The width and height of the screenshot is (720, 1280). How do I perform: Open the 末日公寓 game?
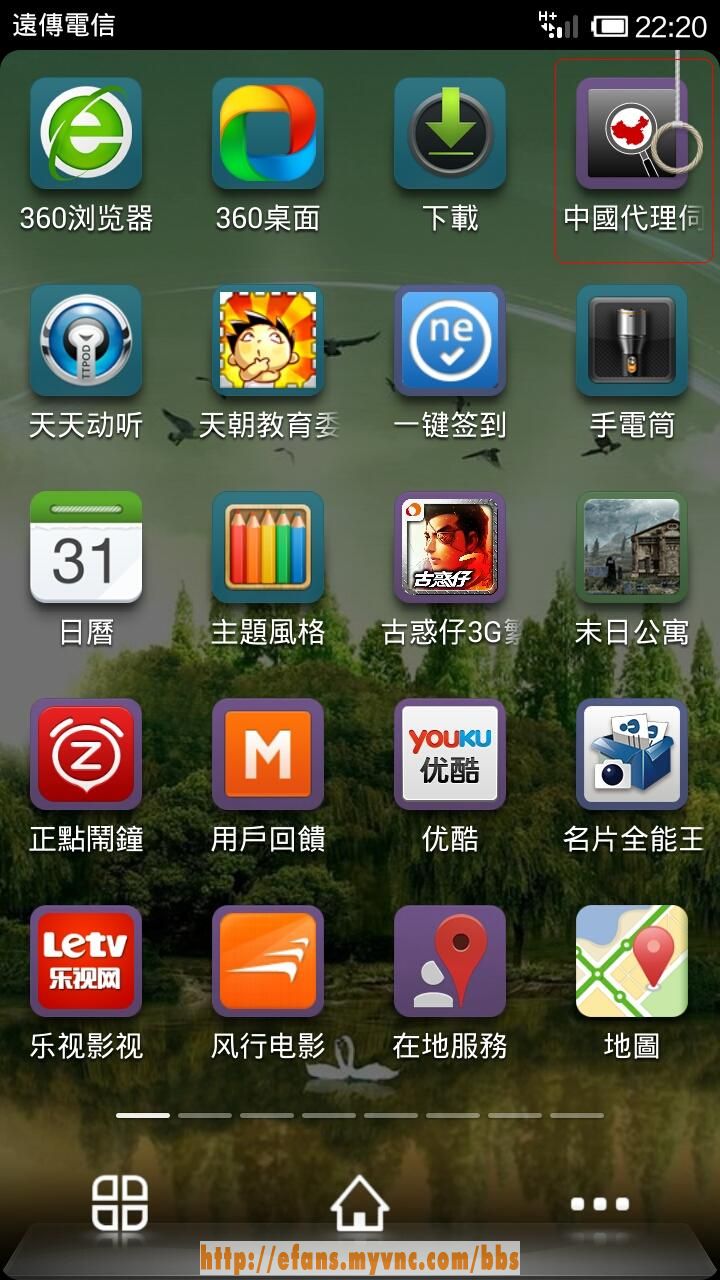[x=632, y=548]
